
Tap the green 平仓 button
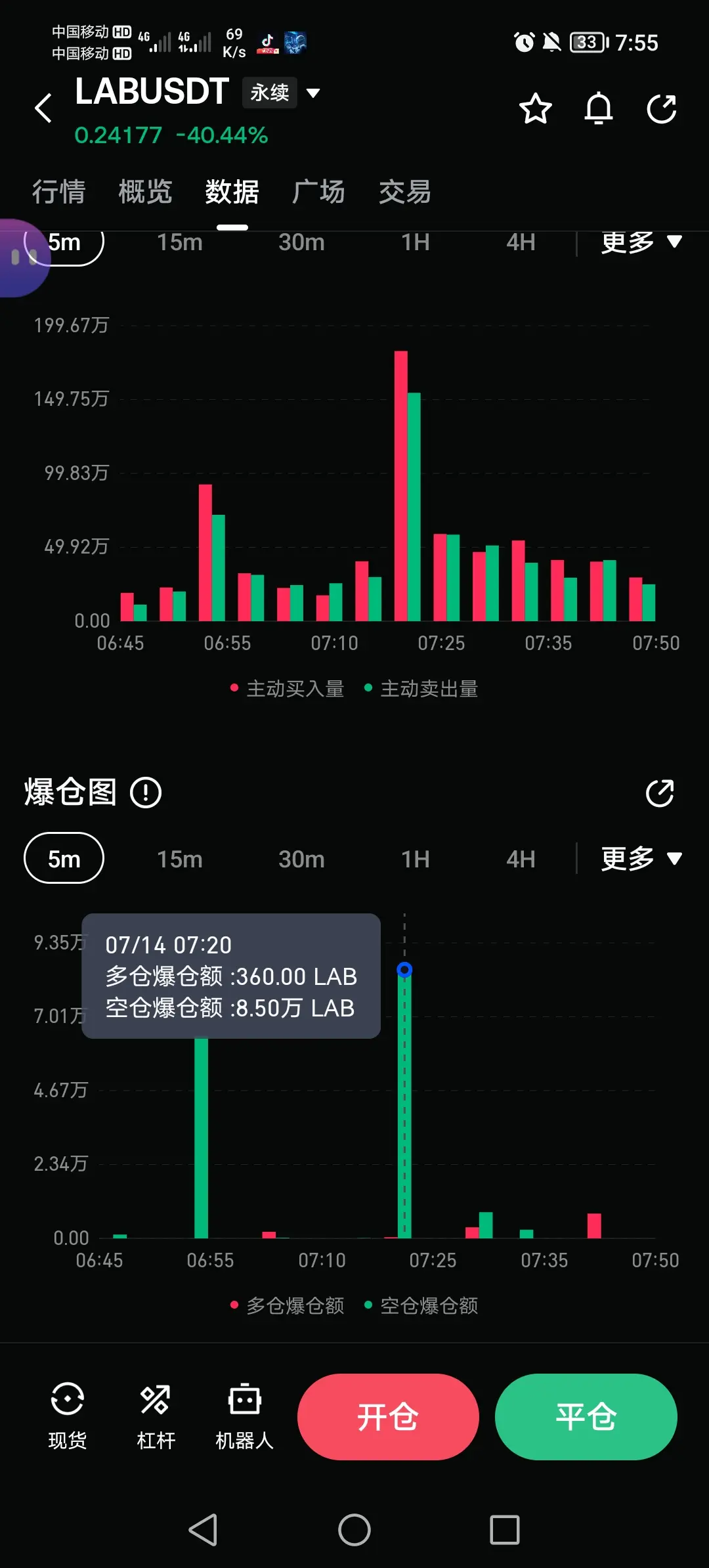coord(586,1417)
